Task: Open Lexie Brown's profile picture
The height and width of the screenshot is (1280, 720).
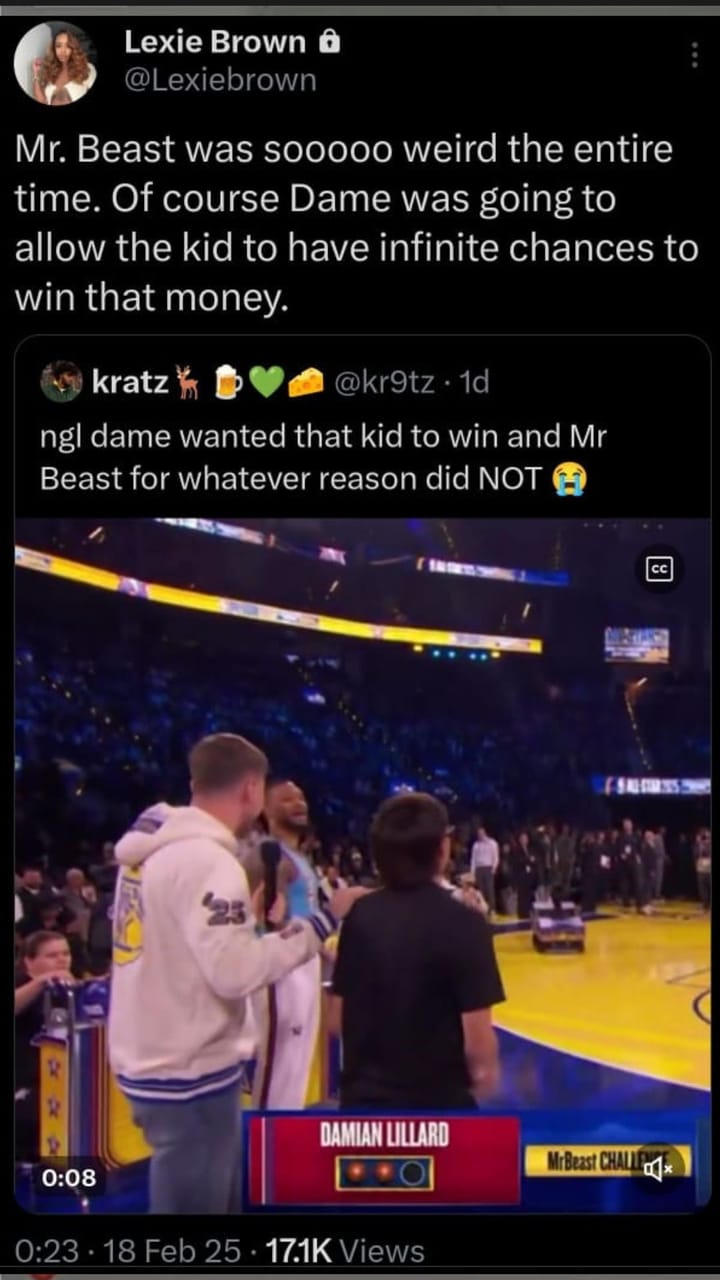Action: [x=55, y=64]
